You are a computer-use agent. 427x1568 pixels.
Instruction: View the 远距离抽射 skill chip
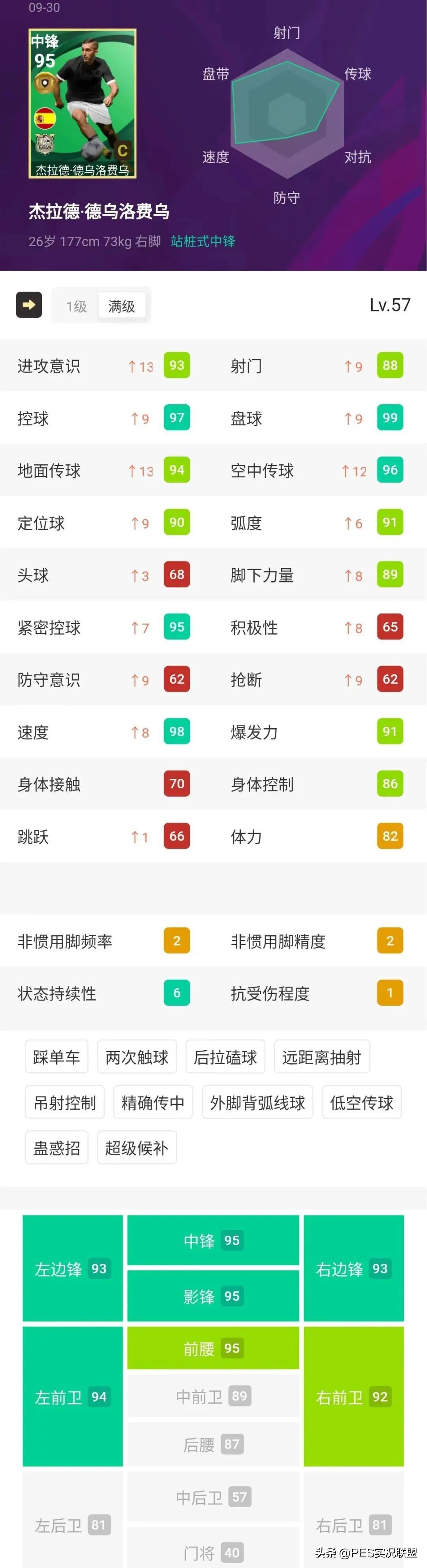click(321, 1057)
